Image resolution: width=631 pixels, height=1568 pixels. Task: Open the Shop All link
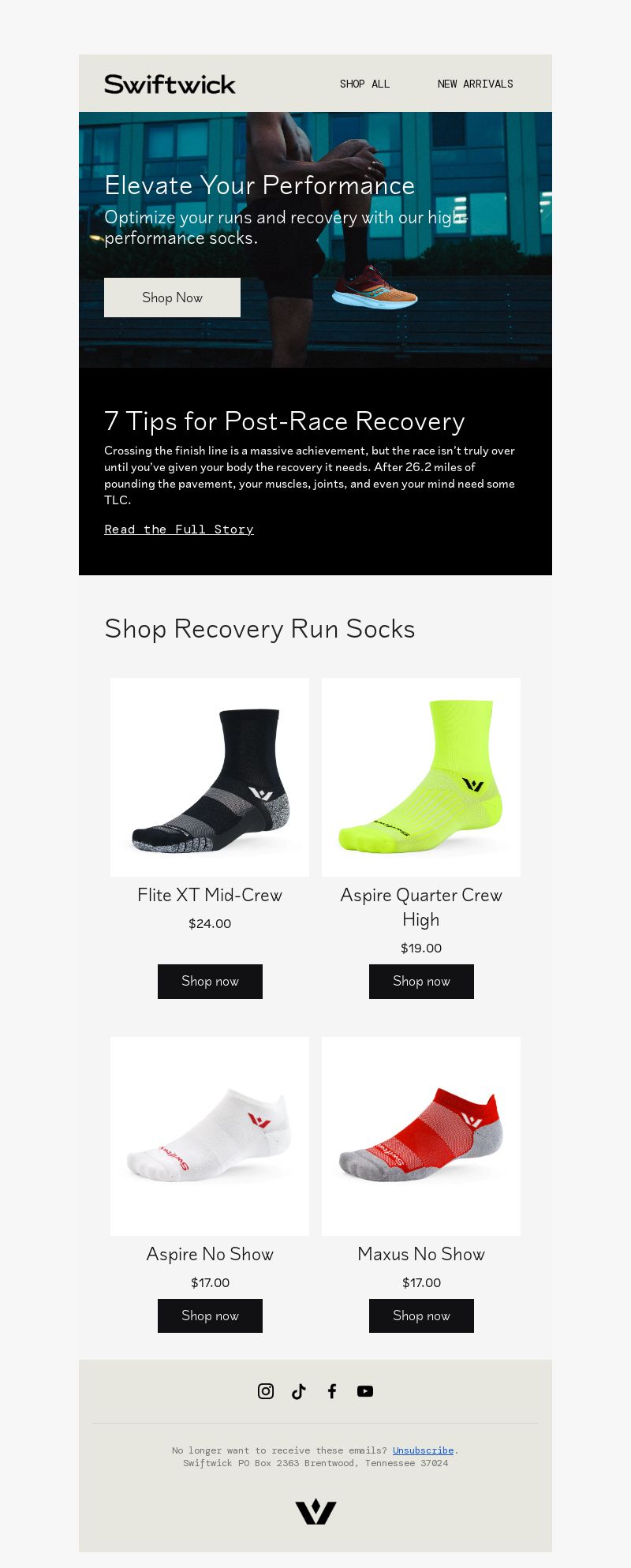tap(364, 84)
